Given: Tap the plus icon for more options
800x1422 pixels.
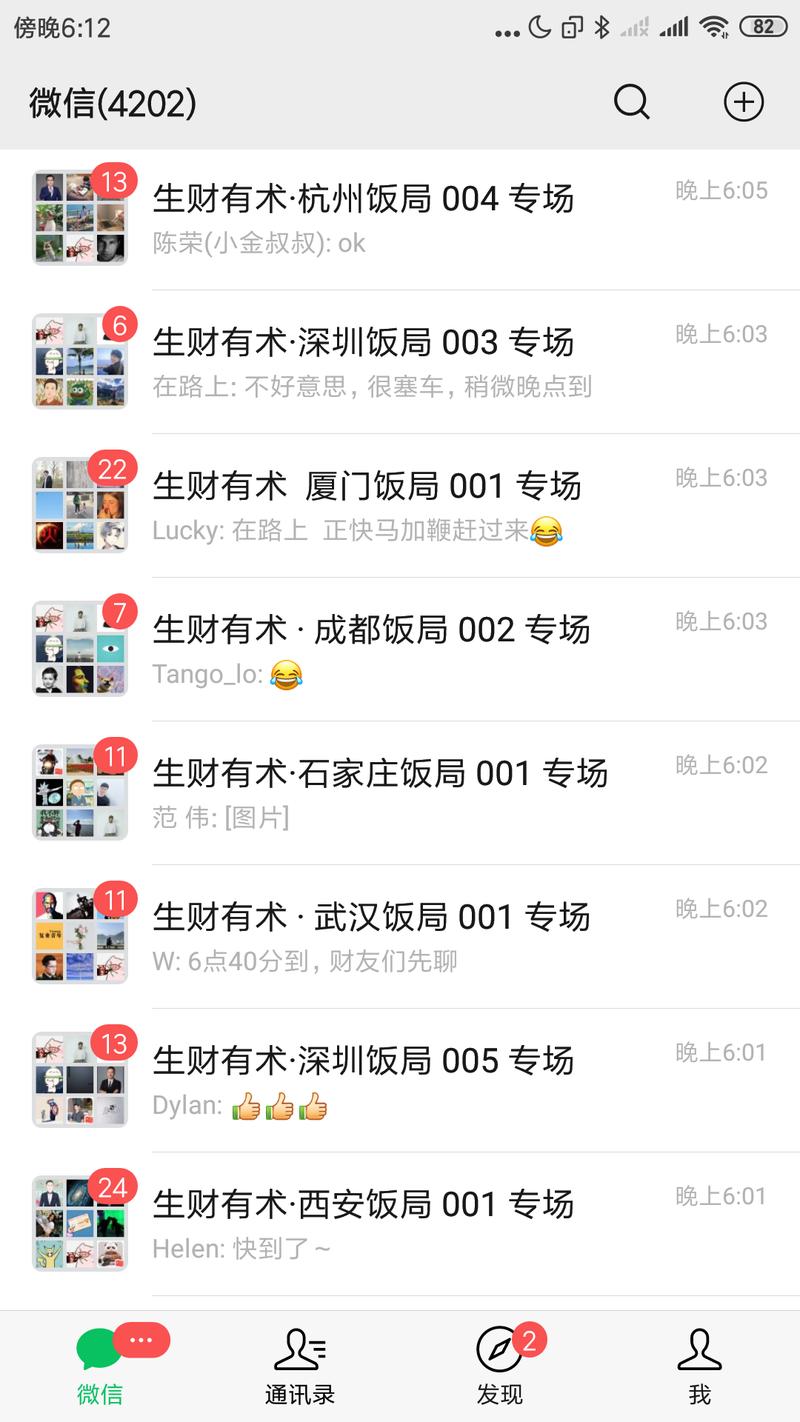Looking at the screenshot, I should point(743,102).
